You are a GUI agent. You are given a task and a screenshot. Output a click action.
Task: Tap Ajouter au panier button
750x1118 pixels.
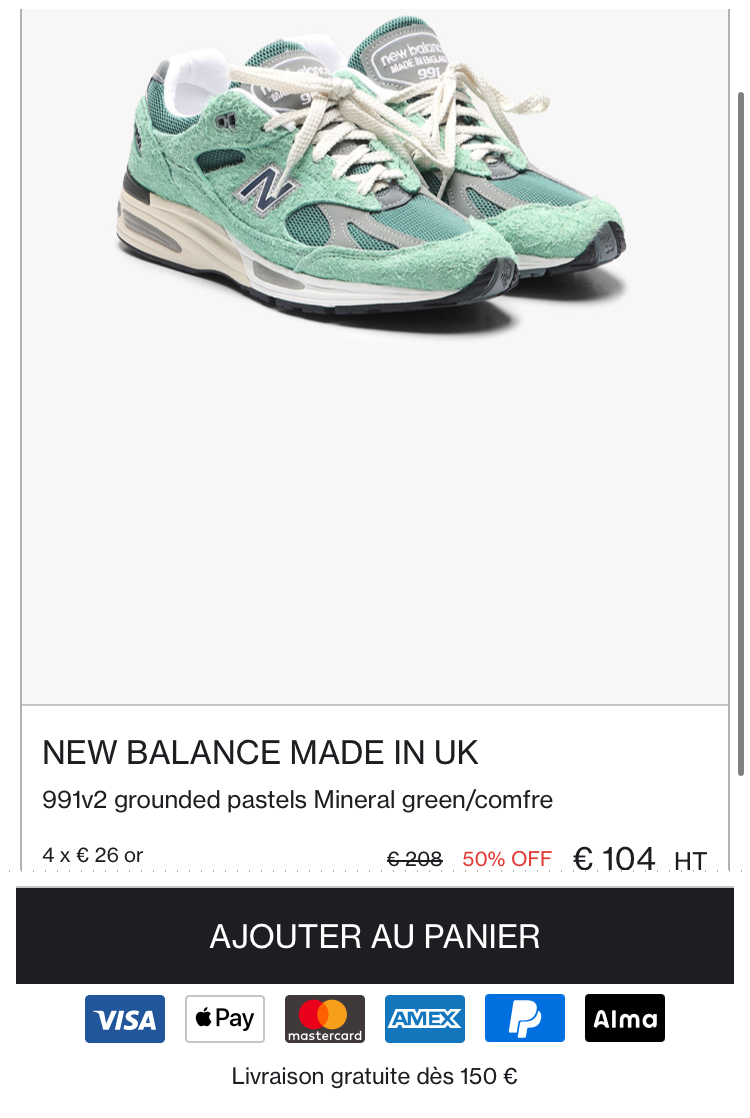375,935
